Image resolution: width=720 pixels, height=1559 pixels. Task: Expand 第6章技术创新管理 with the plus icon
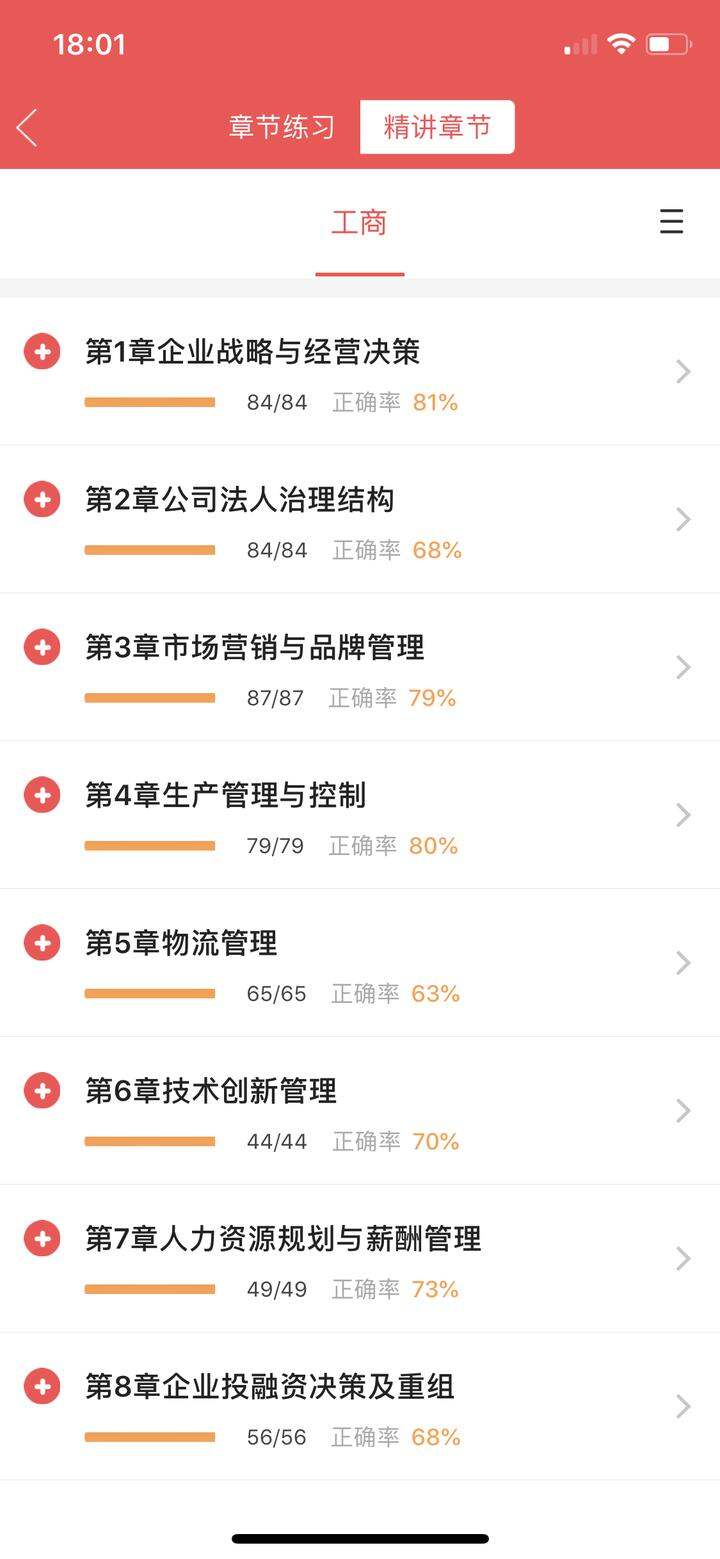pos(42,1091)
